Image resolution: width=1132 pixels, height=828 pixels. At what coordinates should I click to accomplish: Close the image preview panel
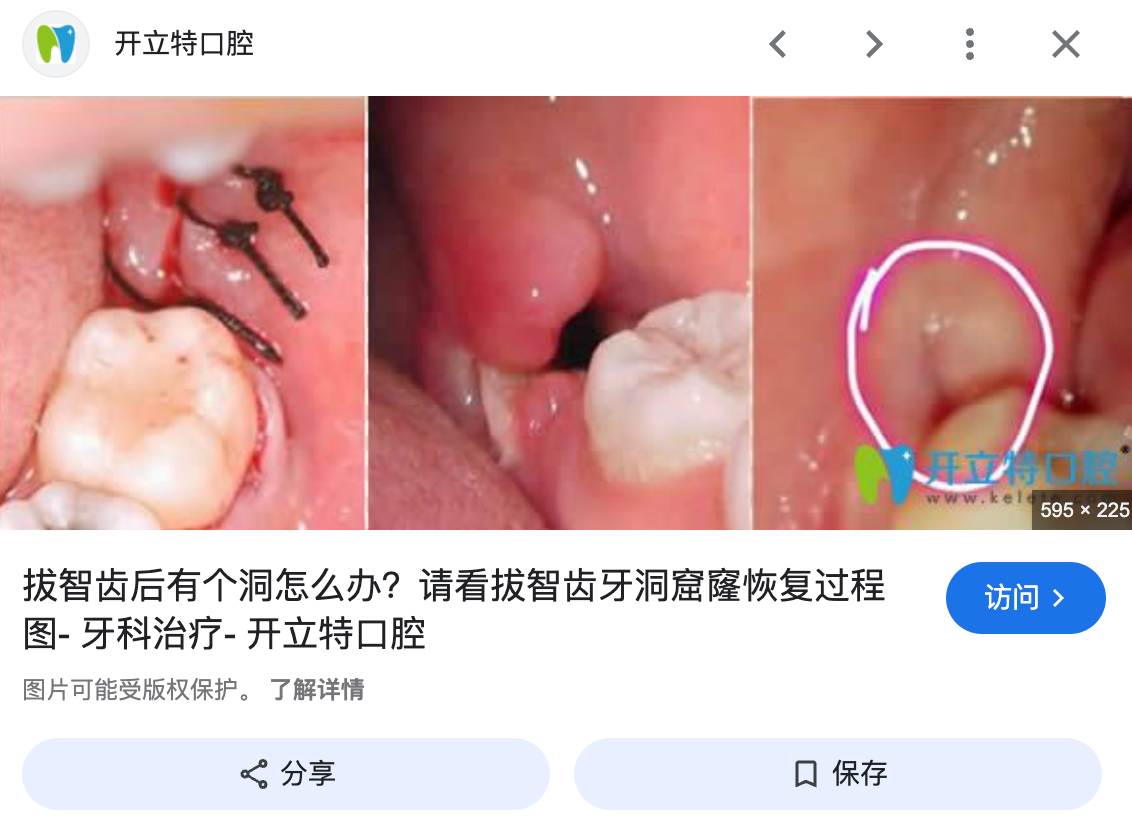1065,44
